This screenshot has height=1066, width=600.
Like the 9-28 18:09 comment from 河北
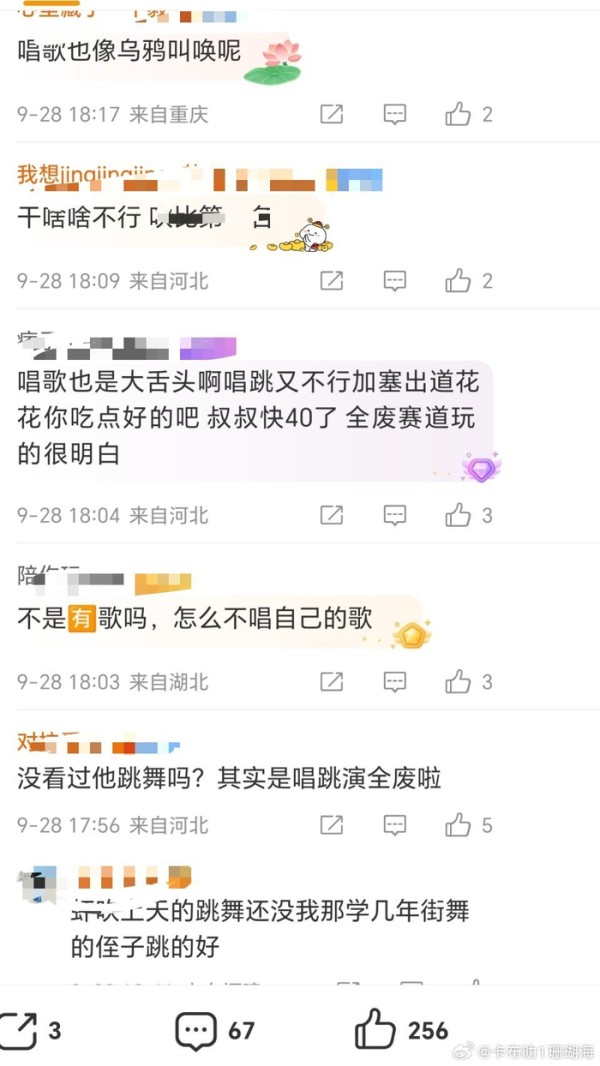458,280
